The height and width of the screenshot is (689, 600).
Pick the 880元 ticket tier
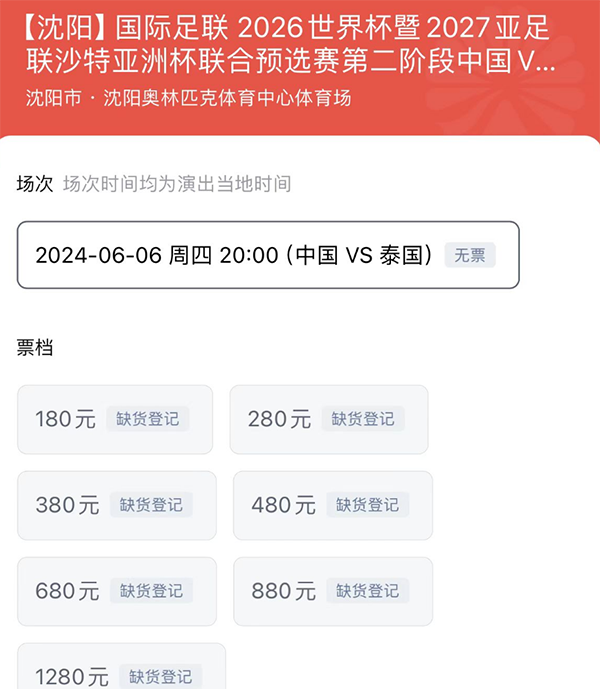point(332,591)
